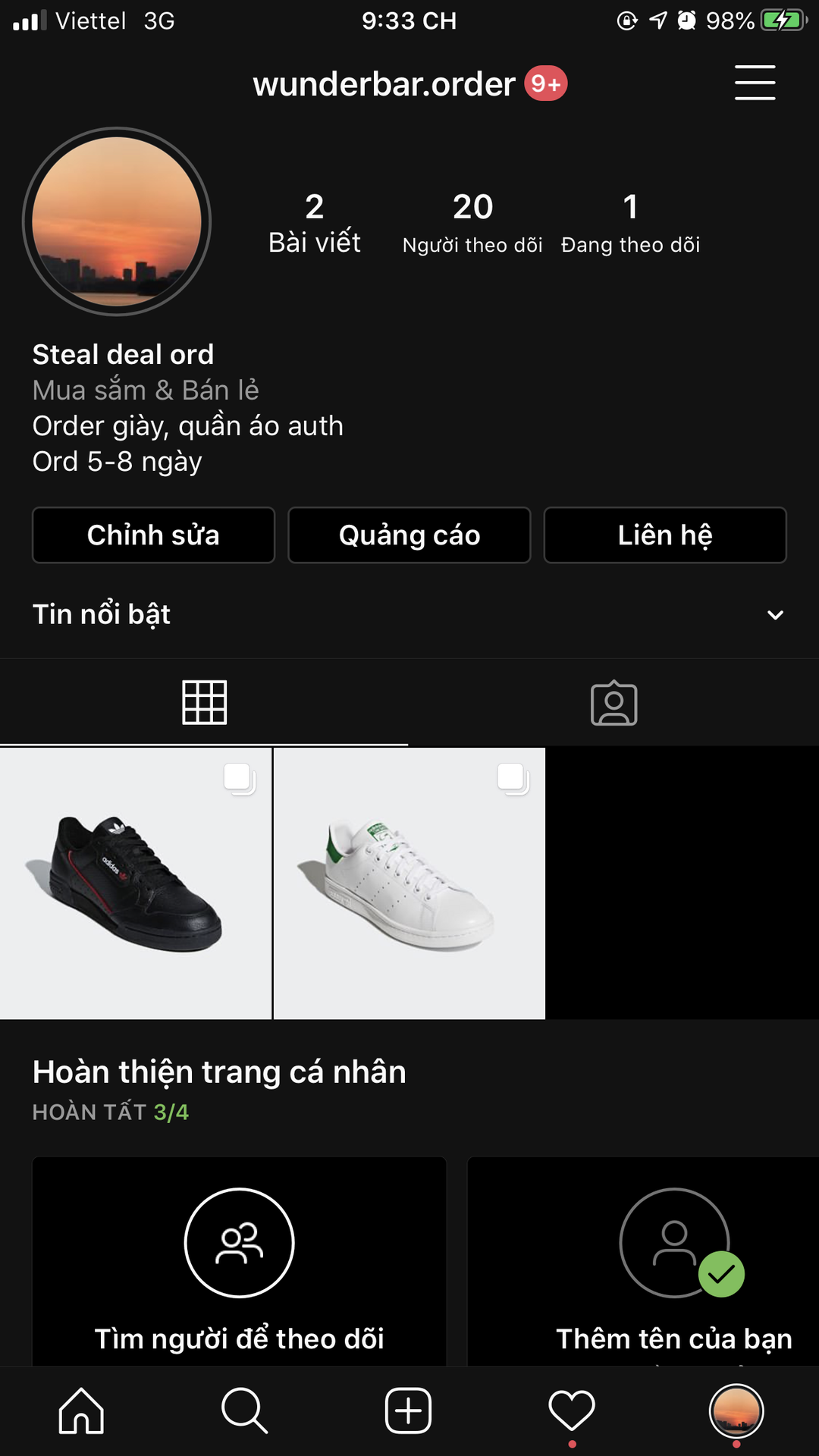Switch to the grid posts tab
Image resolution: width=819 pixels, height=1456 pixels.
tap(204, 702)
